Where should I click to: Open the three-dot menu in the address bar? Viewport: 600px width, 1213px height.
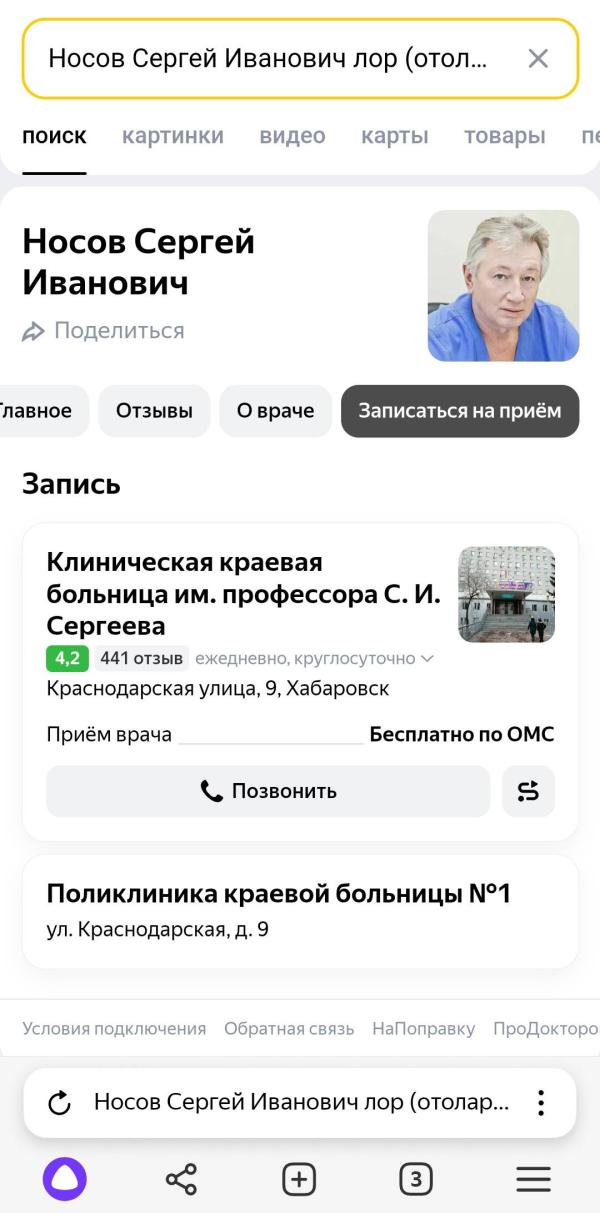[x=540, y=1103]
